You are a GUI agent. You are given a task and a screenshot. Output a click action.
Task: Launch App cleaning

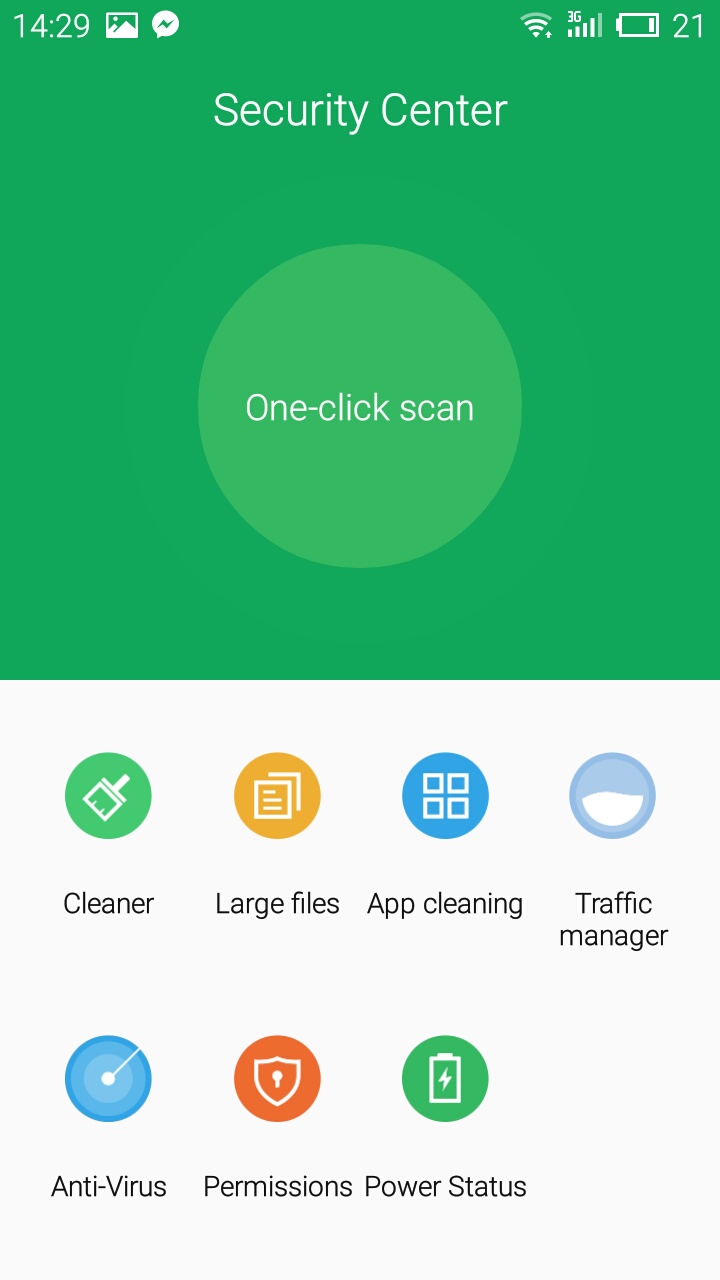pyautogui.click(x=445, y=796)
